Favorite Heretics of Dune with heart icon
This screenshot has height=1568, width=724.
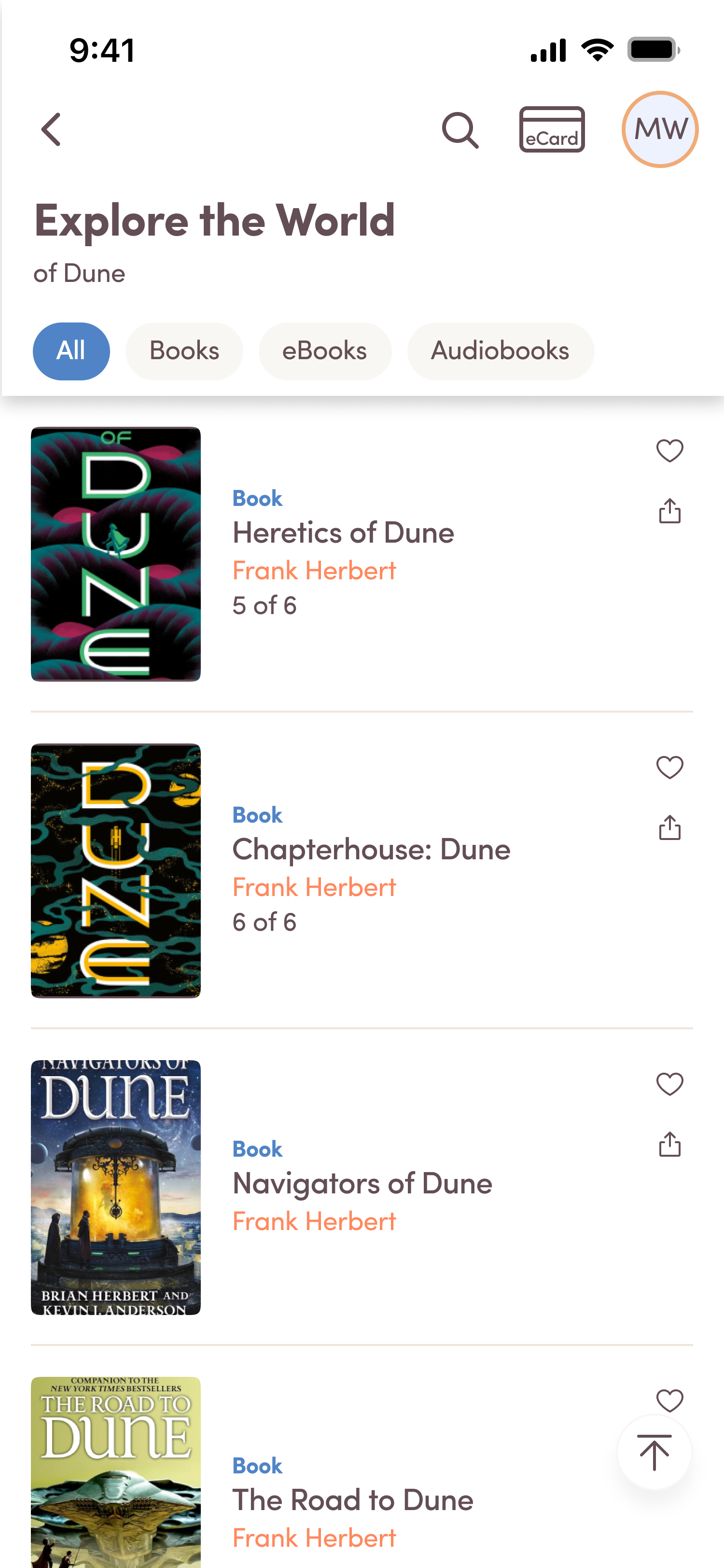pyautogui.click(x=669, y=451)
